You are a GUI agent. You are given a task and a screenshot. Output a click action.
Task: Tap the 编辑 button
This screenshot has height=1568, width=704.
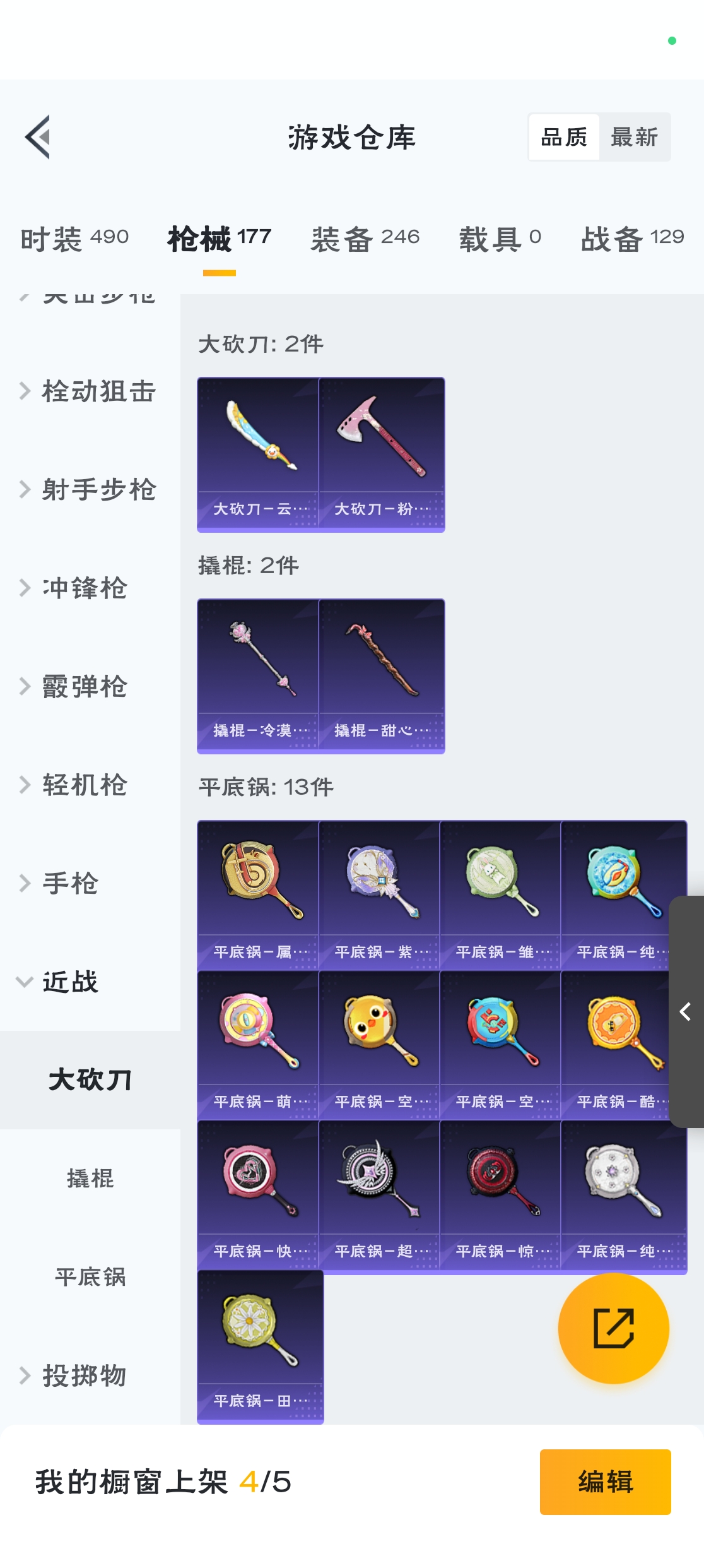tap(606, 1482)
